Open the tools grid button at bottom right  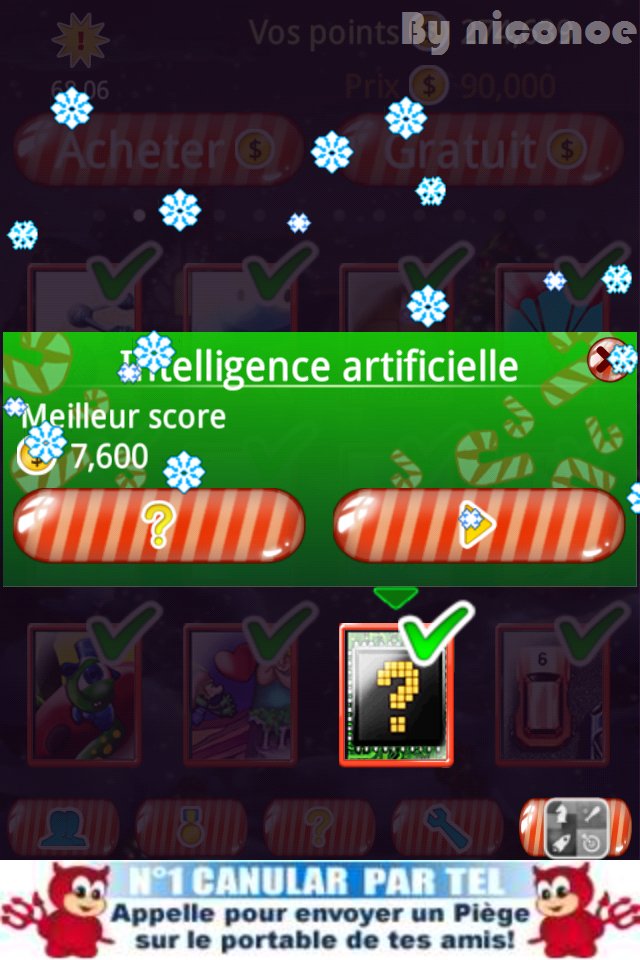(574, 828)
